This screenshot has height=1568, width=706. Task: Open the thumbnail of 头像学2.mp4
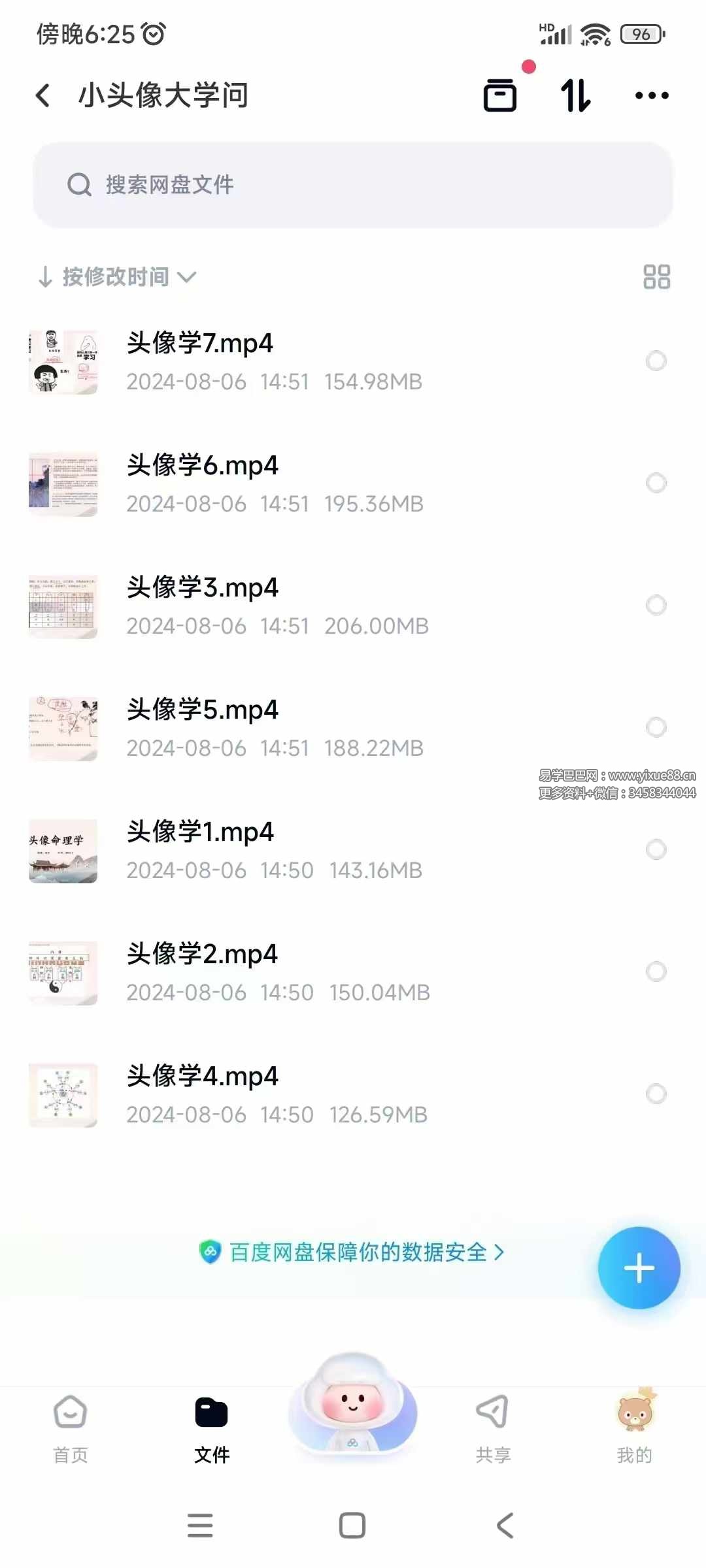[62, 973]
